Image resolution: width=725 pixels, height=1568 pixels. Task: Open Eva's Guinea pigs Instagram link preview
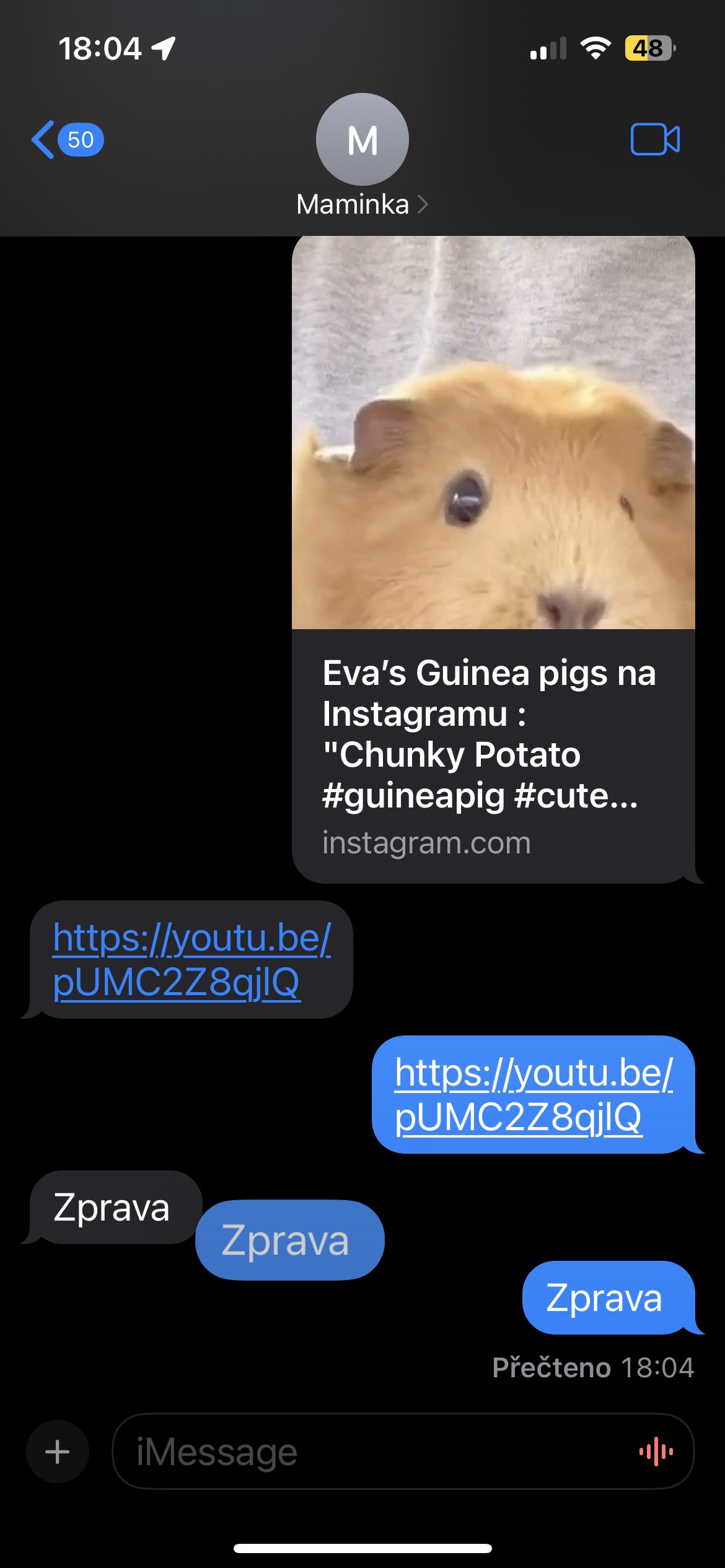tap(493, 557)
